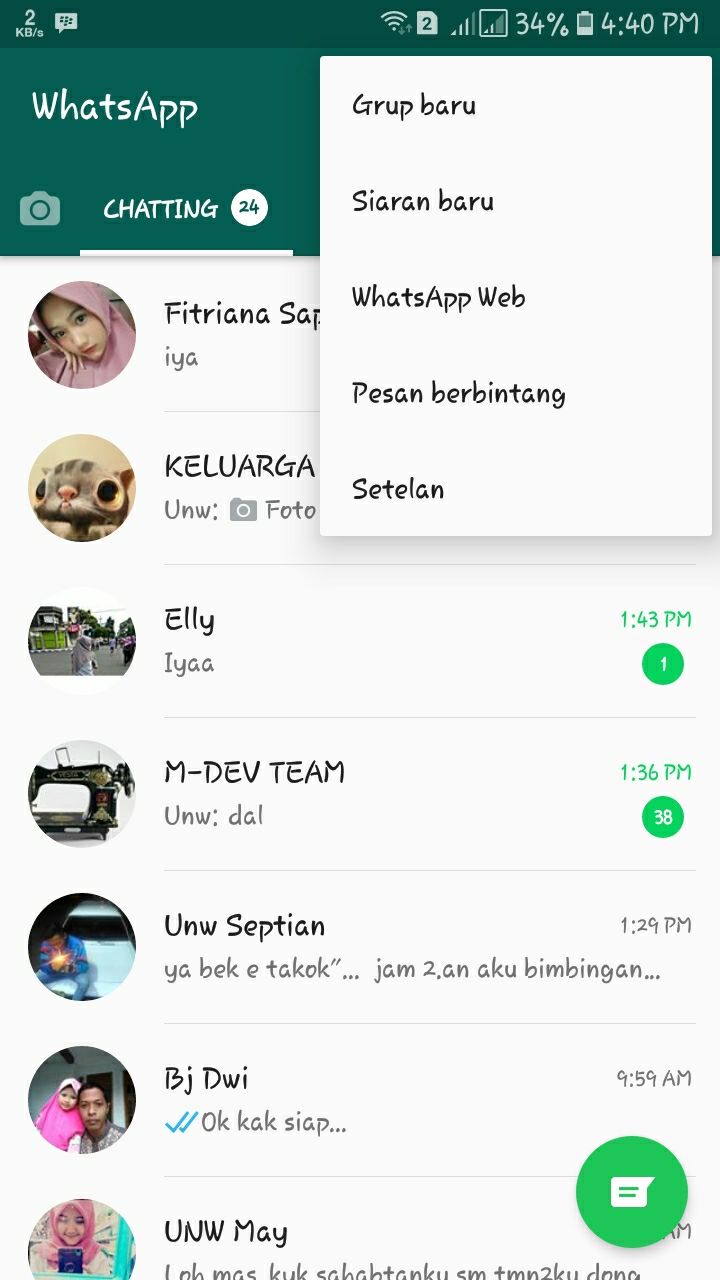Go to Setelan
Image resolution: width=720 pixels, height=1280 pixels.
[x=398, y=489]
